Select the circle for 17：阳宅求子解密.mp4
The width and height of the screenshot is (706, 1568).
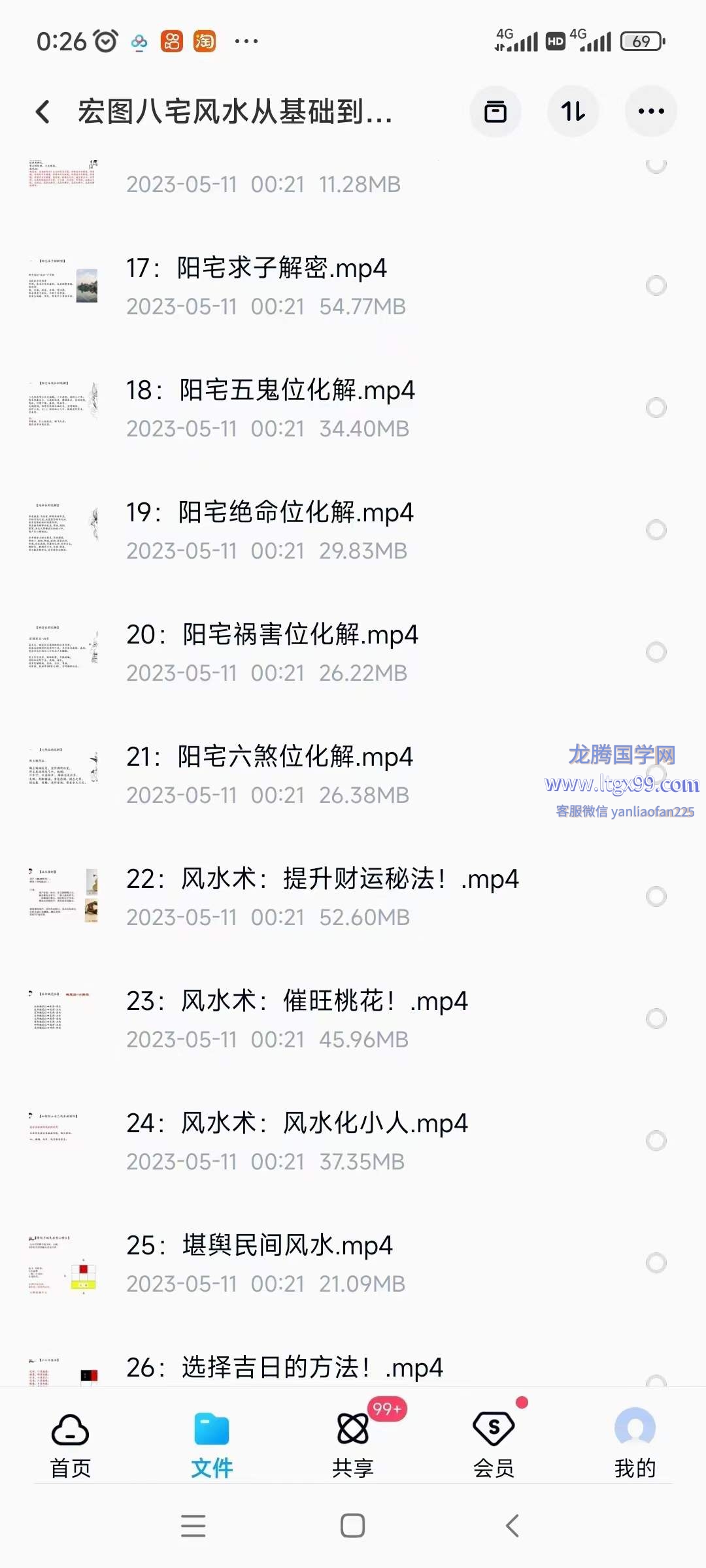[656, 286]
